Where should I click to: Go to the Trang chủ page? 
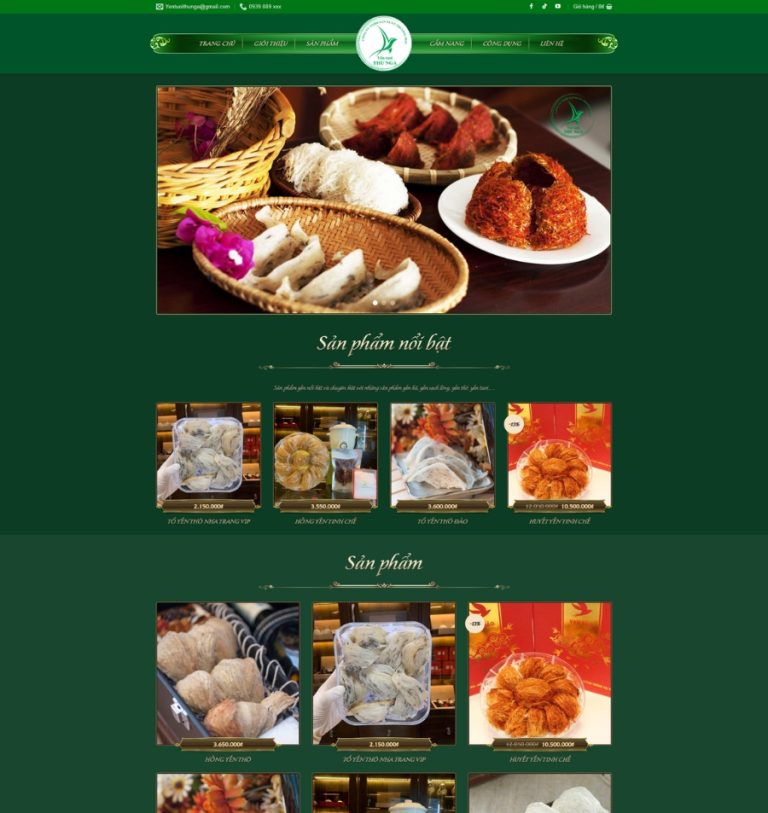pyautogui.click(x=217, y=44)
